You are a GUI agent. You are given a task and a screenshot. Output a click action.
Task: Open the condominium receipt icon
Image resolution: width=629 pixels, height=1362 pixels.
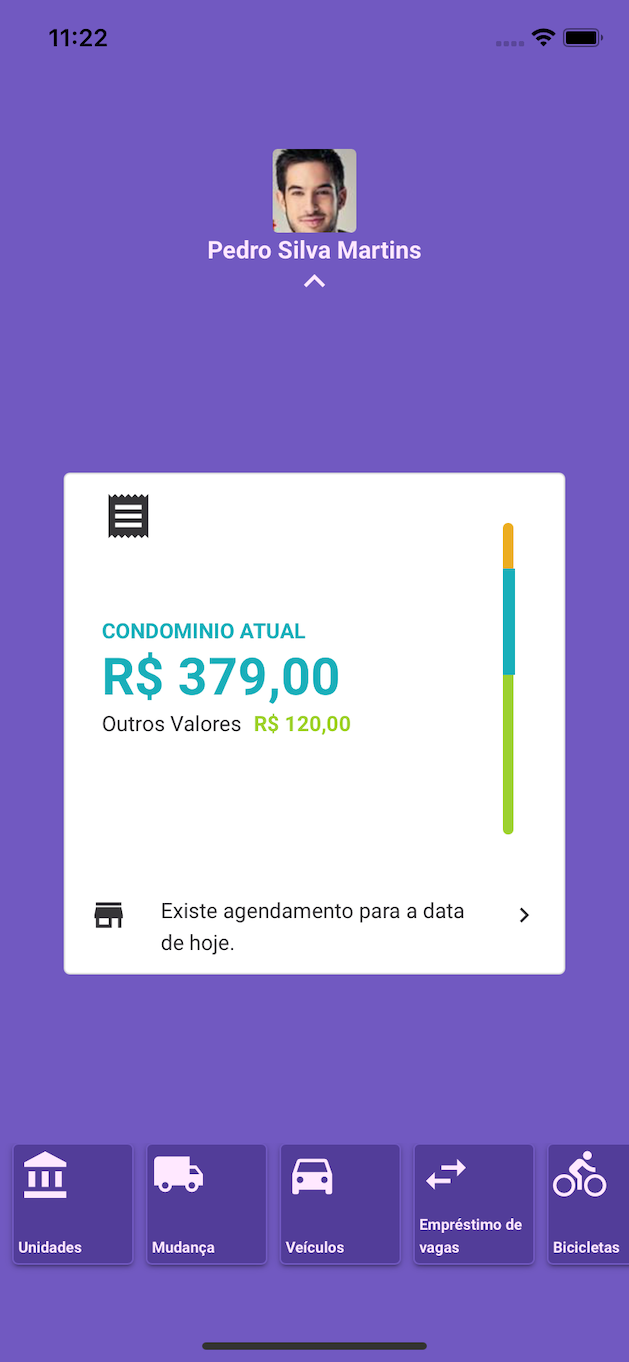point(128,516)
